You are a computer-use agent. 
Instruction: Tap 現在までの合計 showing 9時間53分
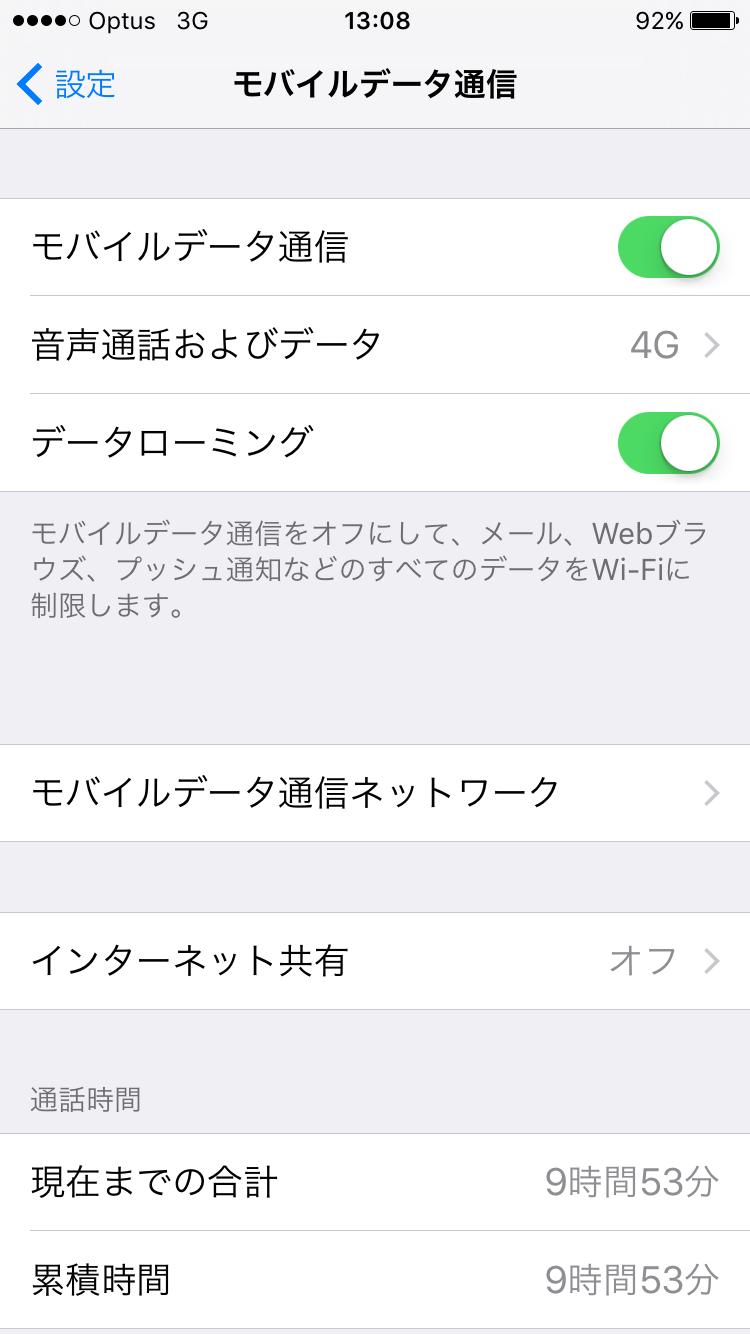375,1182
